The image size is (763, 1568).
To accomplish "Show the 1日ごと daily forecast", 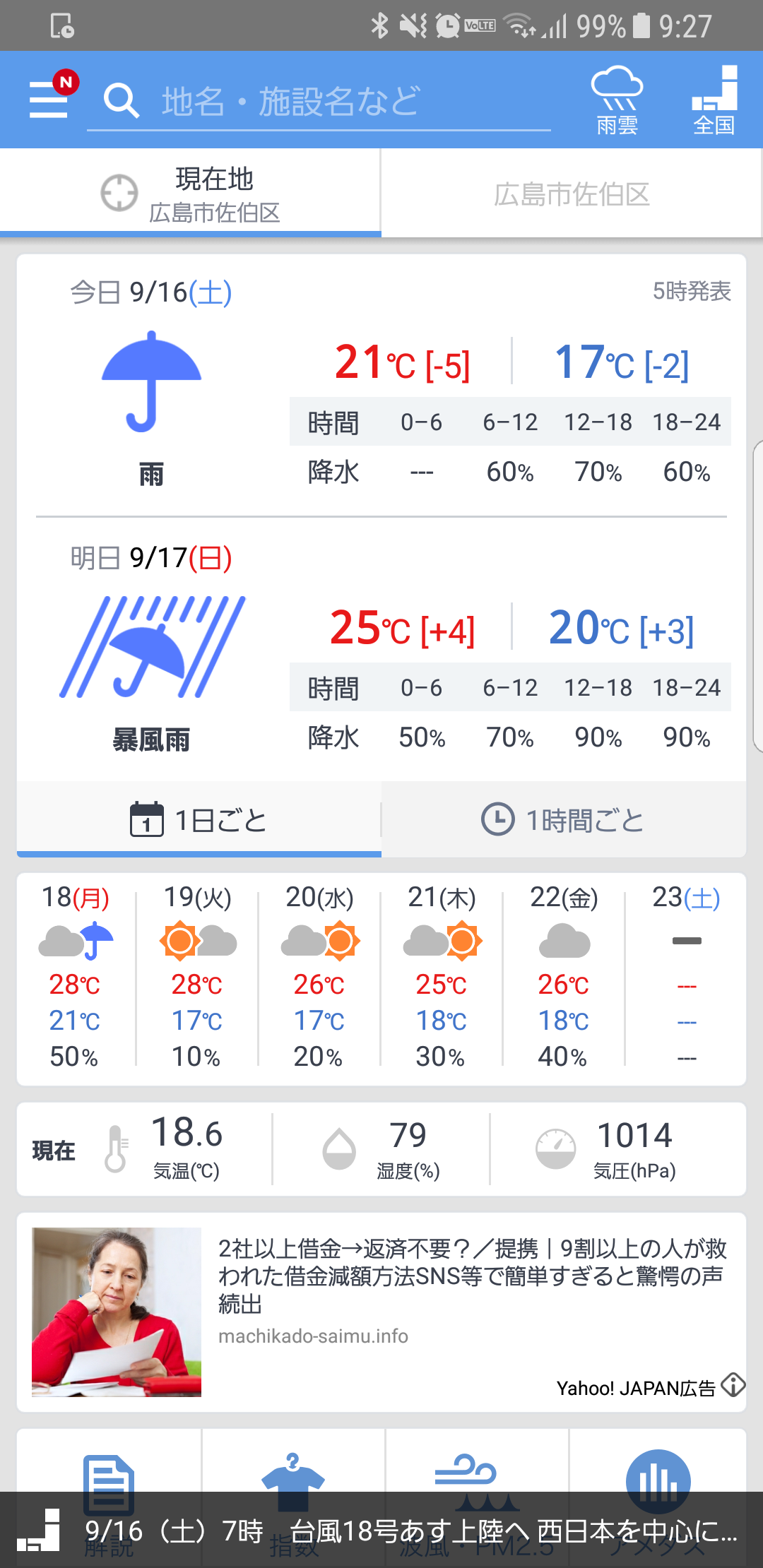I will point(199,820).
